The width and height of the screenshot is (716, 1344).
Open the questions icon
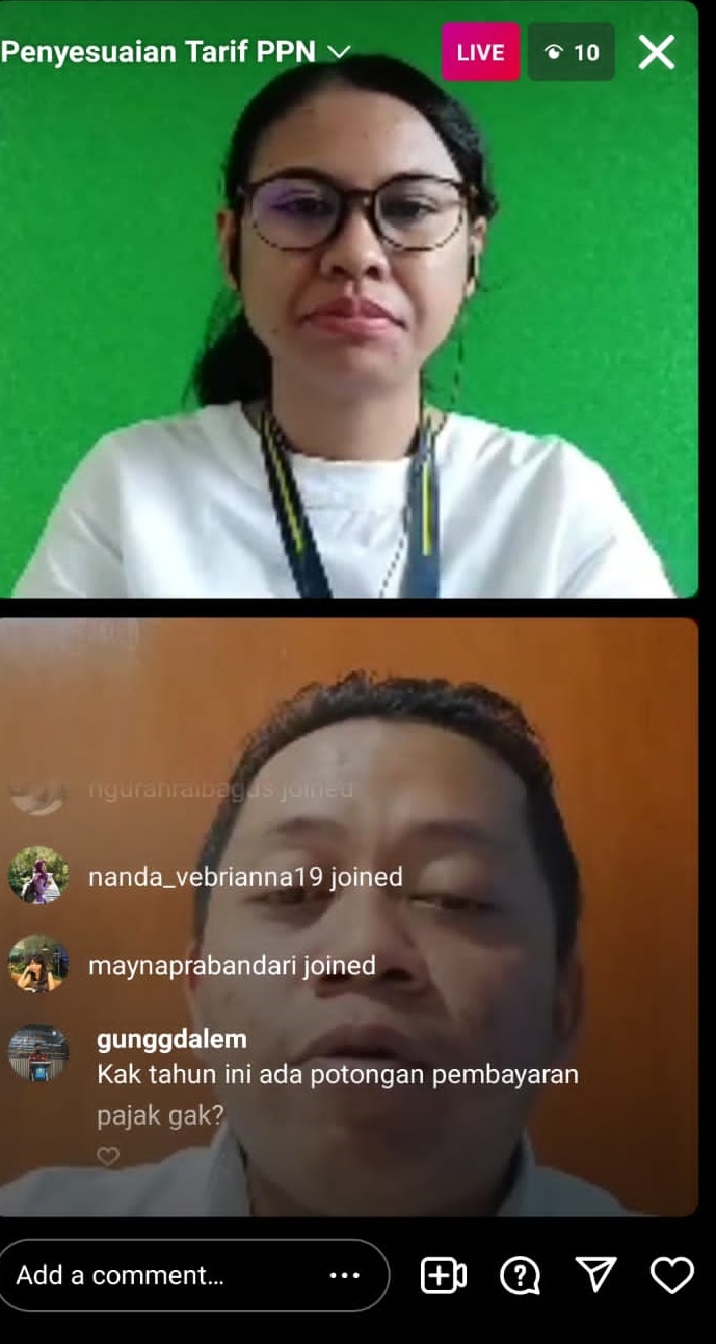click(520, 1275)
